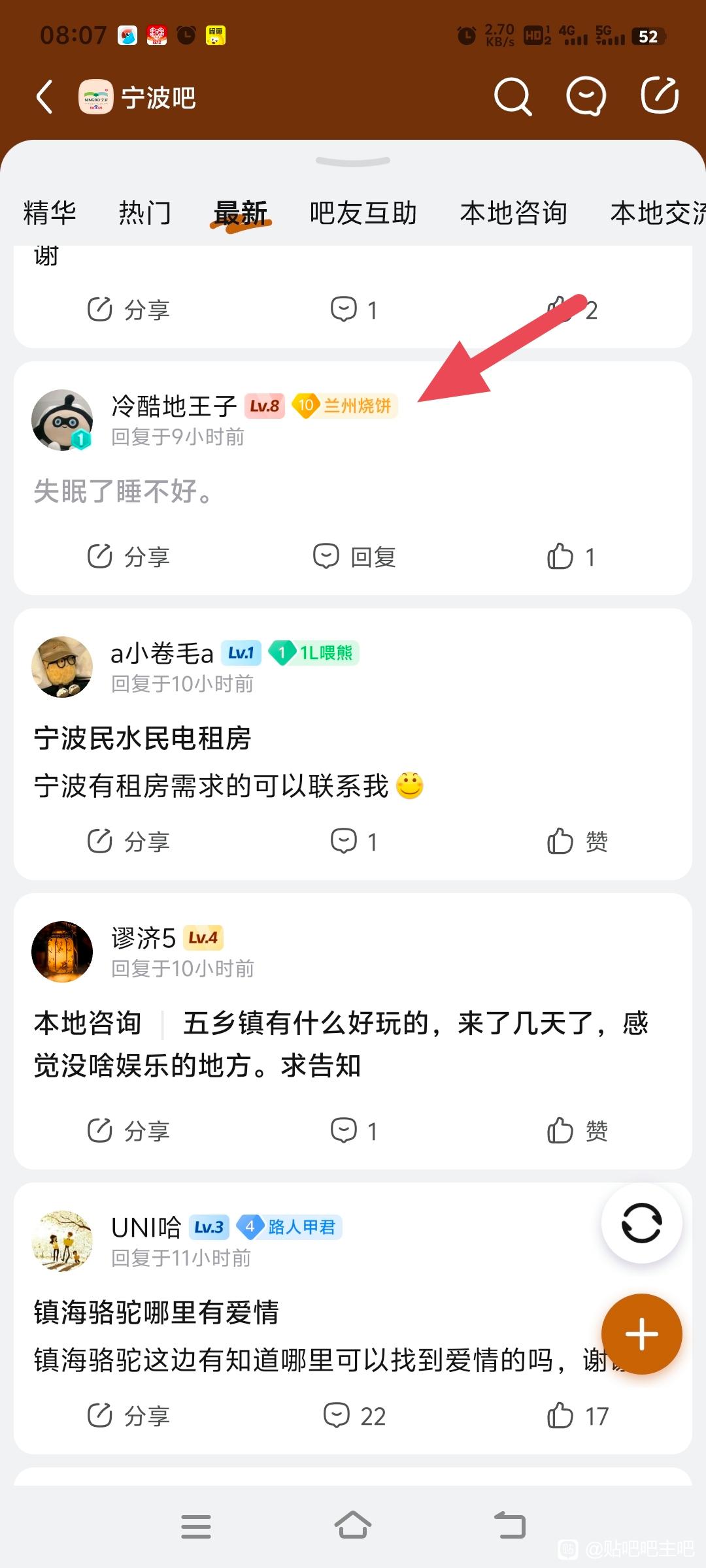Like the post by 谬济5
Screen dimensions: 706x1568
coord(577,1130)
